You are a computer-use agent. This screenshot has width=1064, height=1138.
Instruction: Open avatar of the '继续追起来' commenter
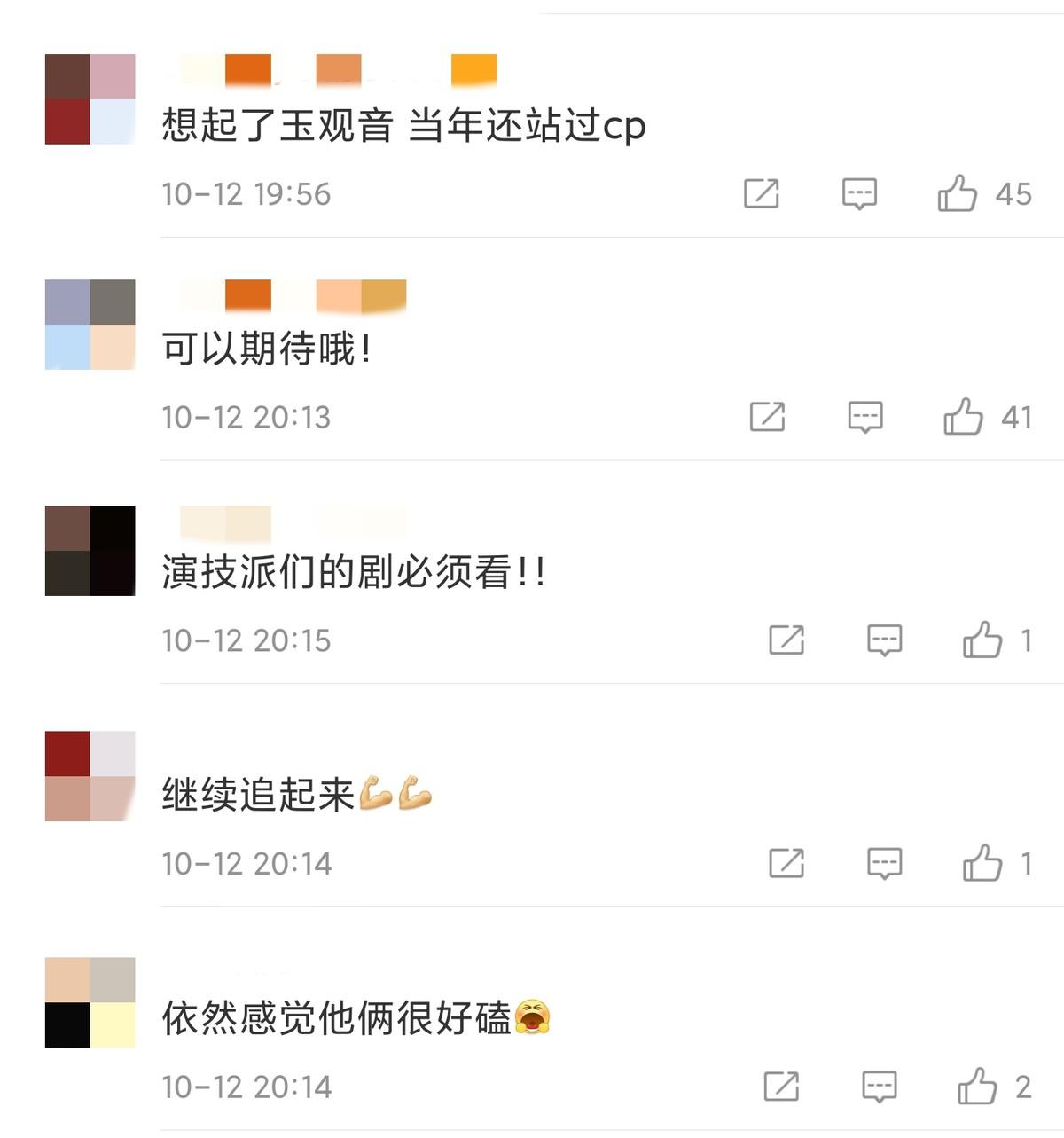point(90,776)
